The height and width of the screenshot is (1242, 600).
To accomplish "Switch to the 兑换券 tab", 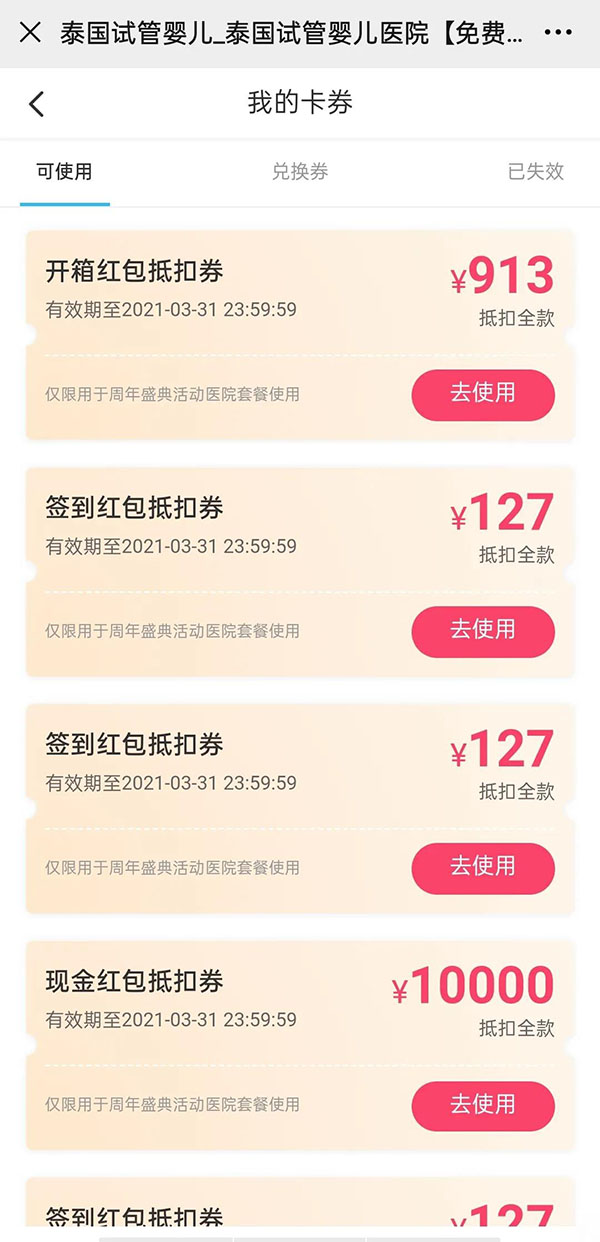I will coord(300,172).
